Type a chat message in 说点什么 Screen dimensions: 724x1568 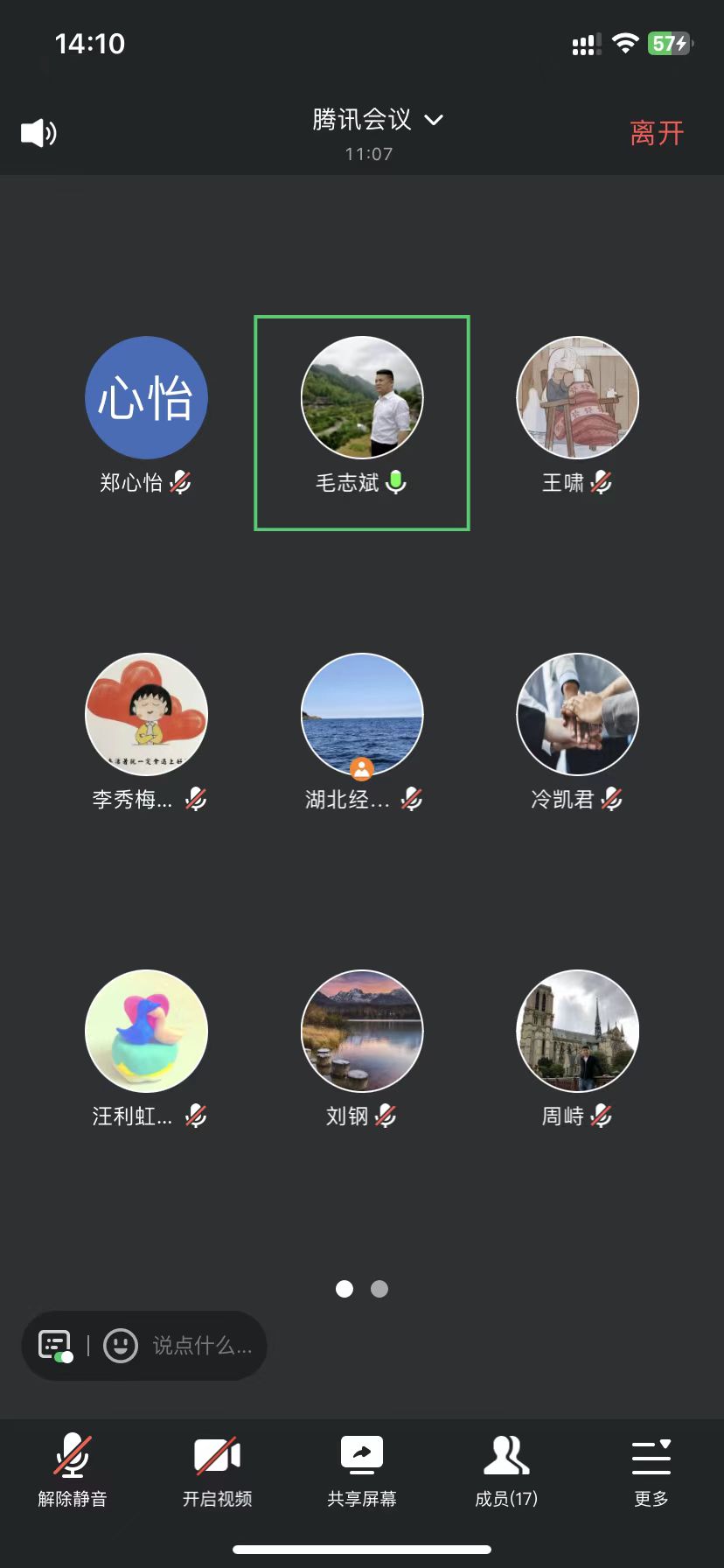pos(202,1346)
